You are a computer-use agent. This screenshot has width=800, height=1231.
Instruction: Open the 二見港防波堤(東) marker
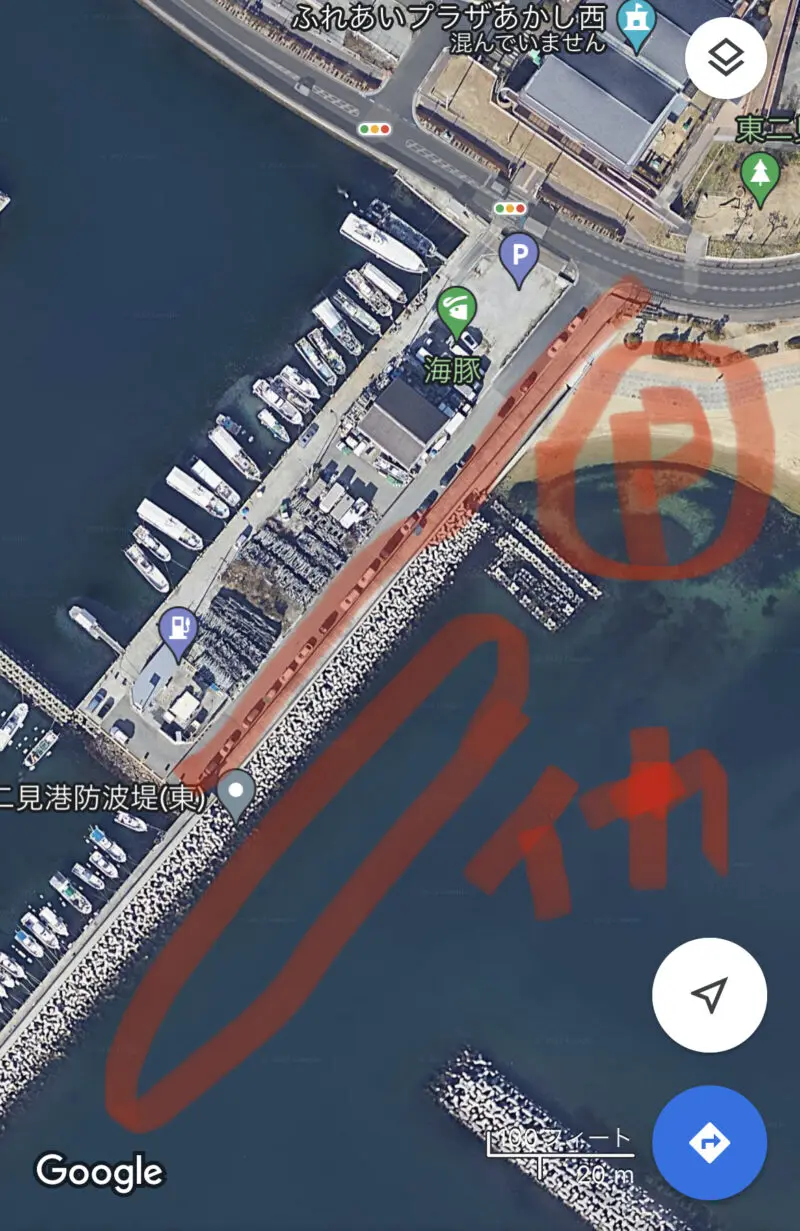pos(237,792)
